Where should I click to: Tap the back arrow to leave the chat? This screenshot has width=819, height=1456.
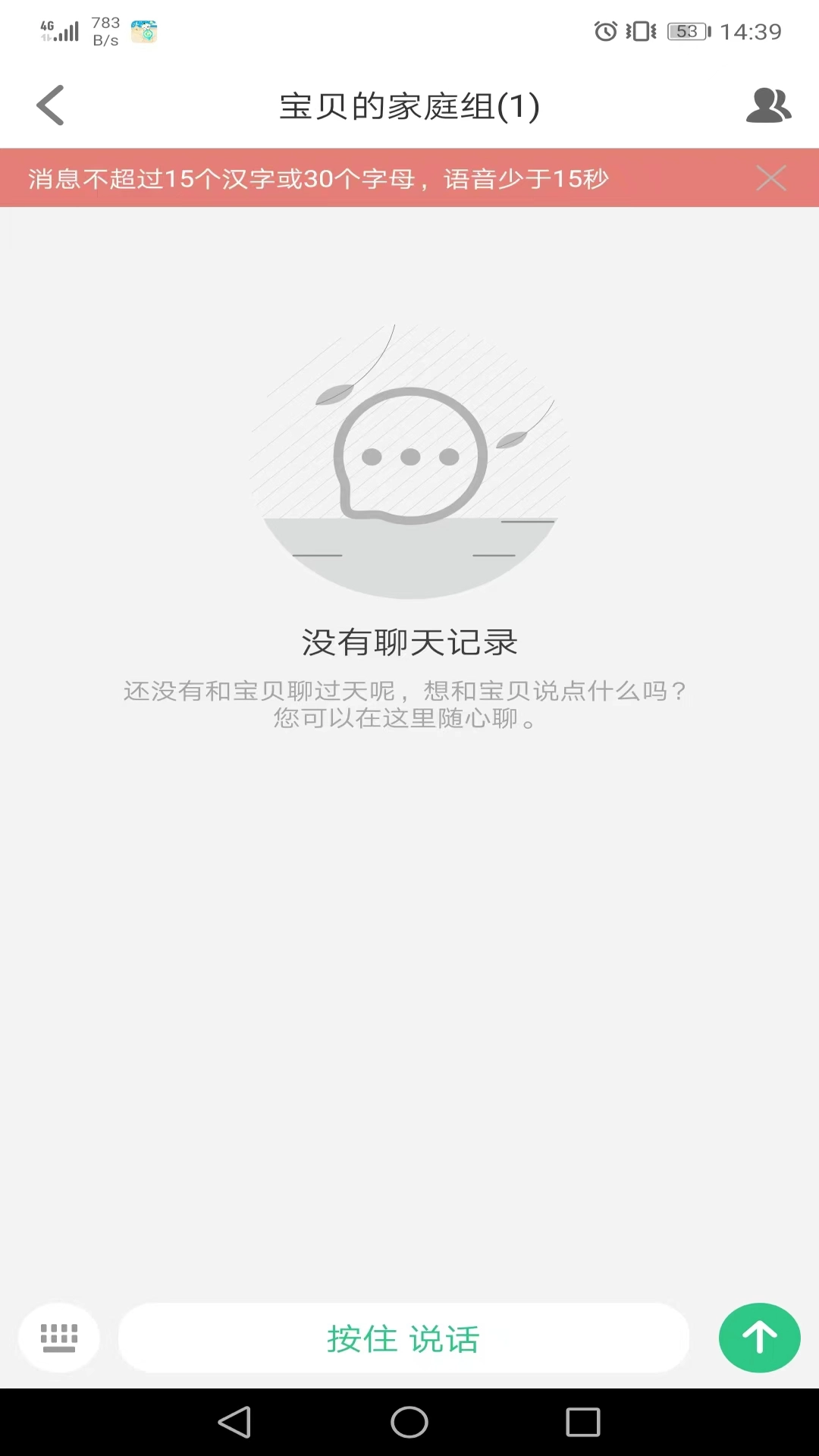coord(50,105)
